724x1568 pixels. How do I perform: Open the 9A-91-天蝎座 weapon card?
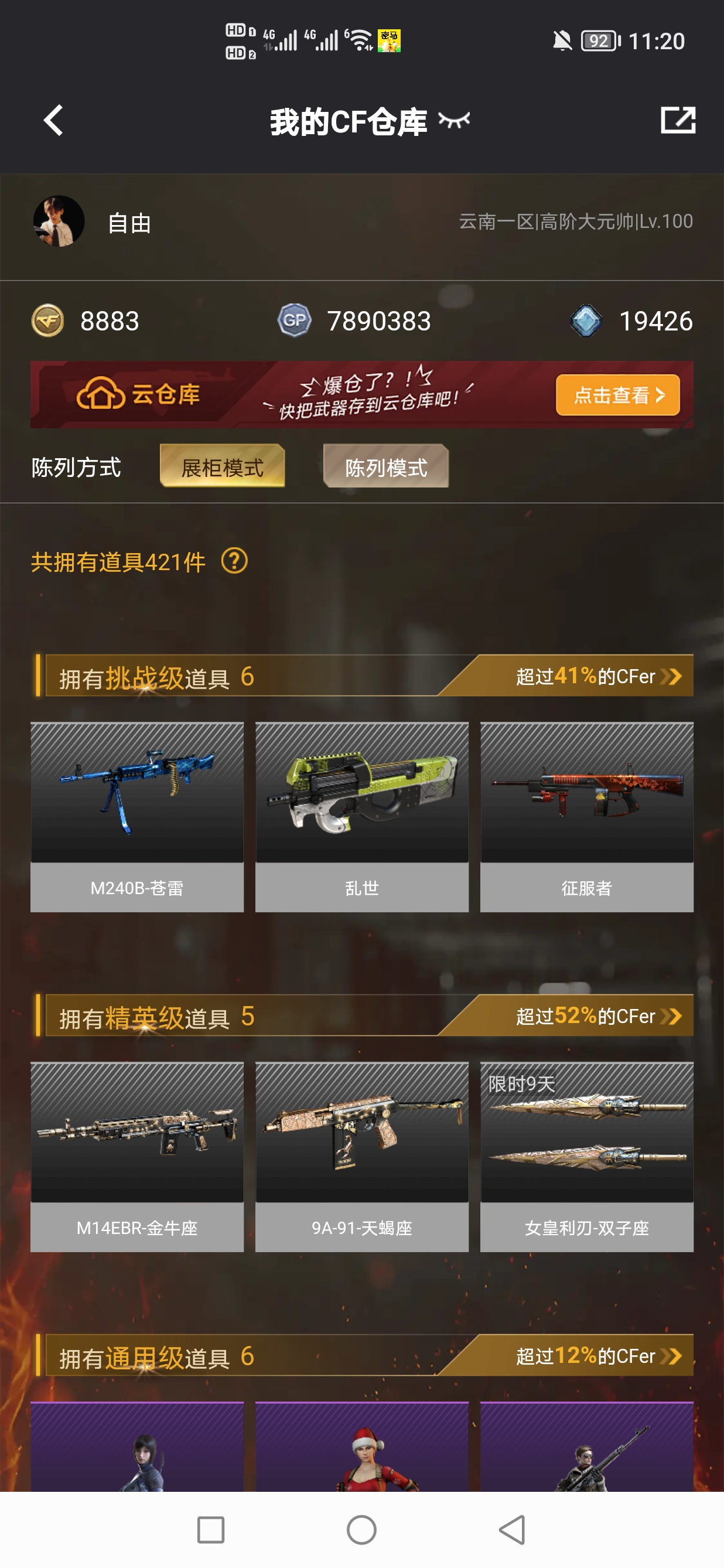[362, 1156]
